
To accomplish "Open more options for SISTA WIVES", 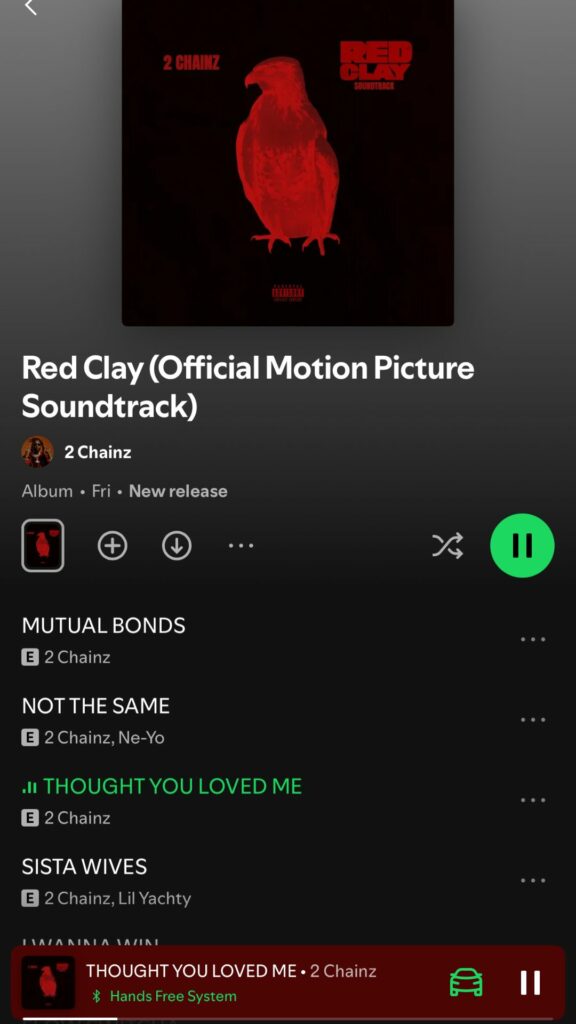I will point(533,880).
